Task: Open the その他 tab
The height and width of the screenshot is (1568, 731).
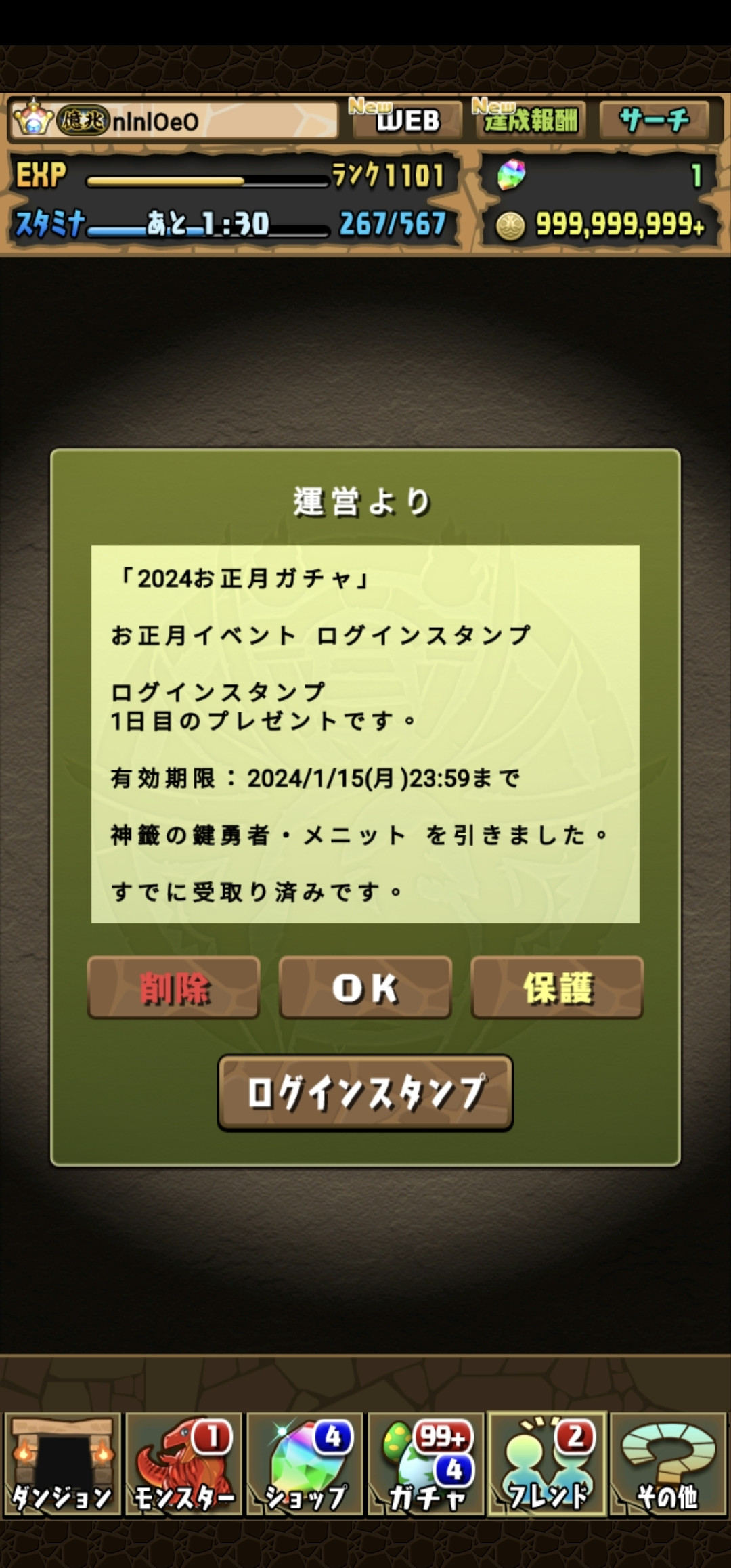Action: coord(669,1464)
